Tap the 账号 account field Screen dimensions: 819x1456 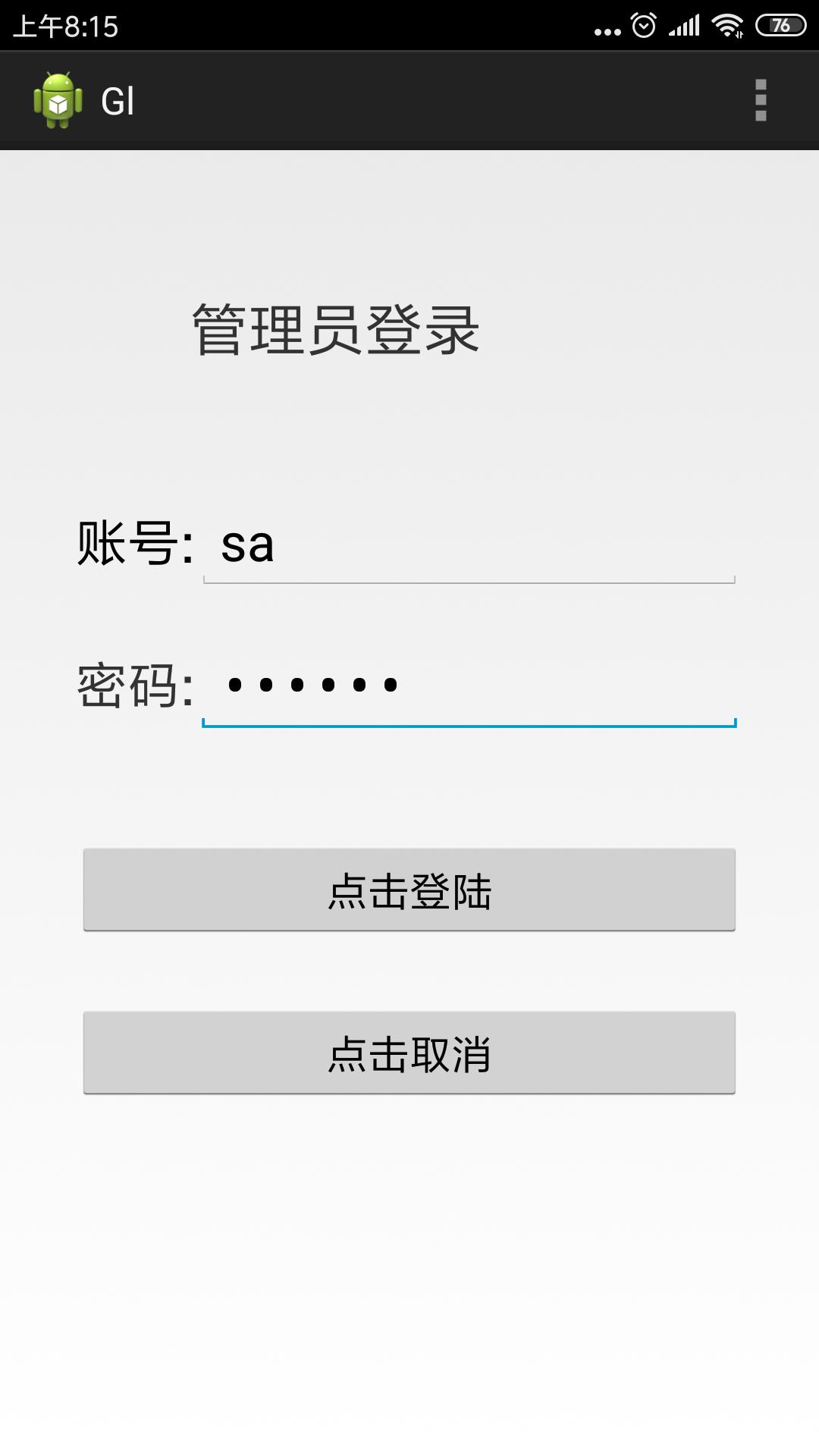(469, 546)
